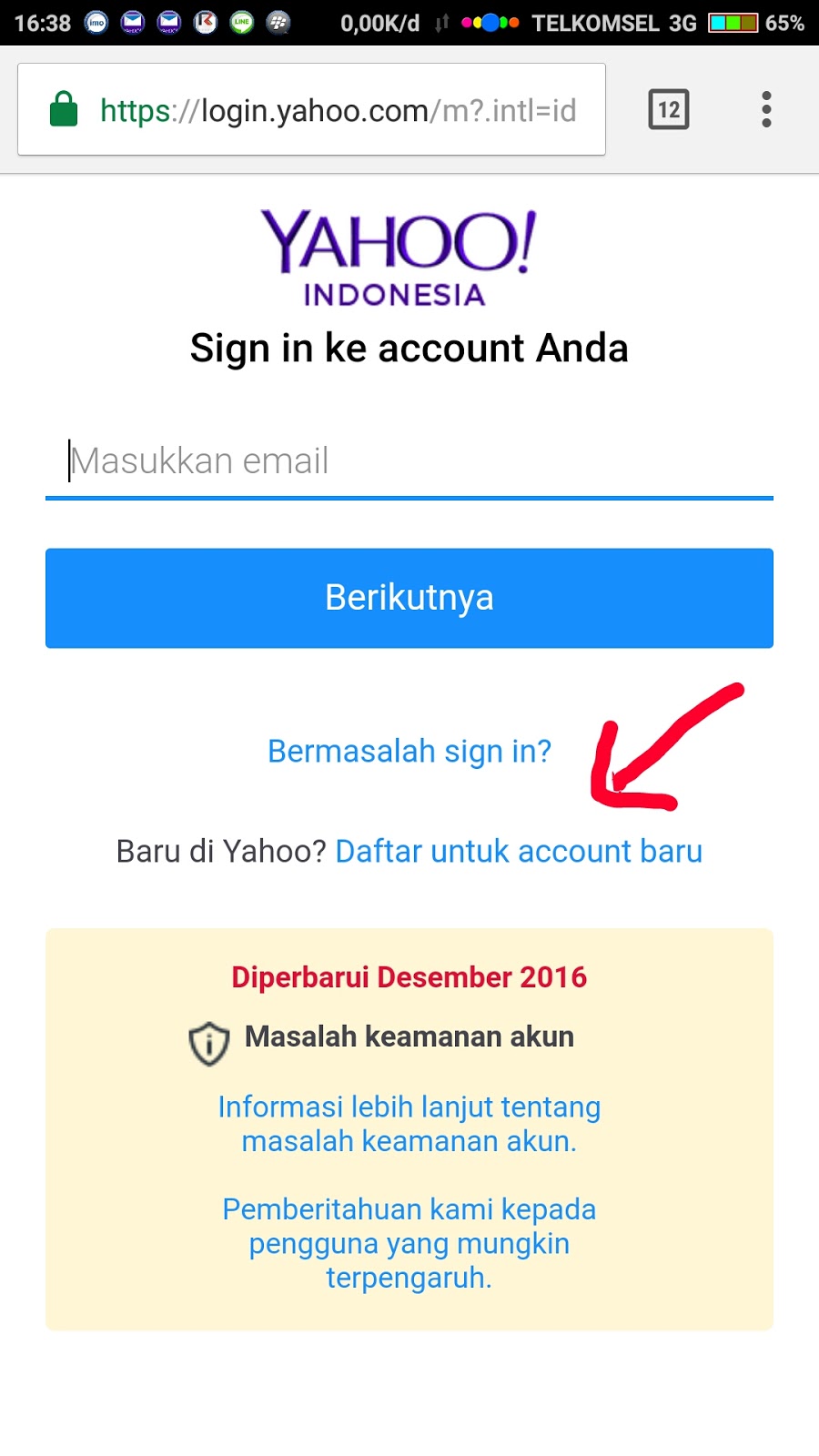View Pemberitahuan kami kepada pengguna link

pos(409,1243)
